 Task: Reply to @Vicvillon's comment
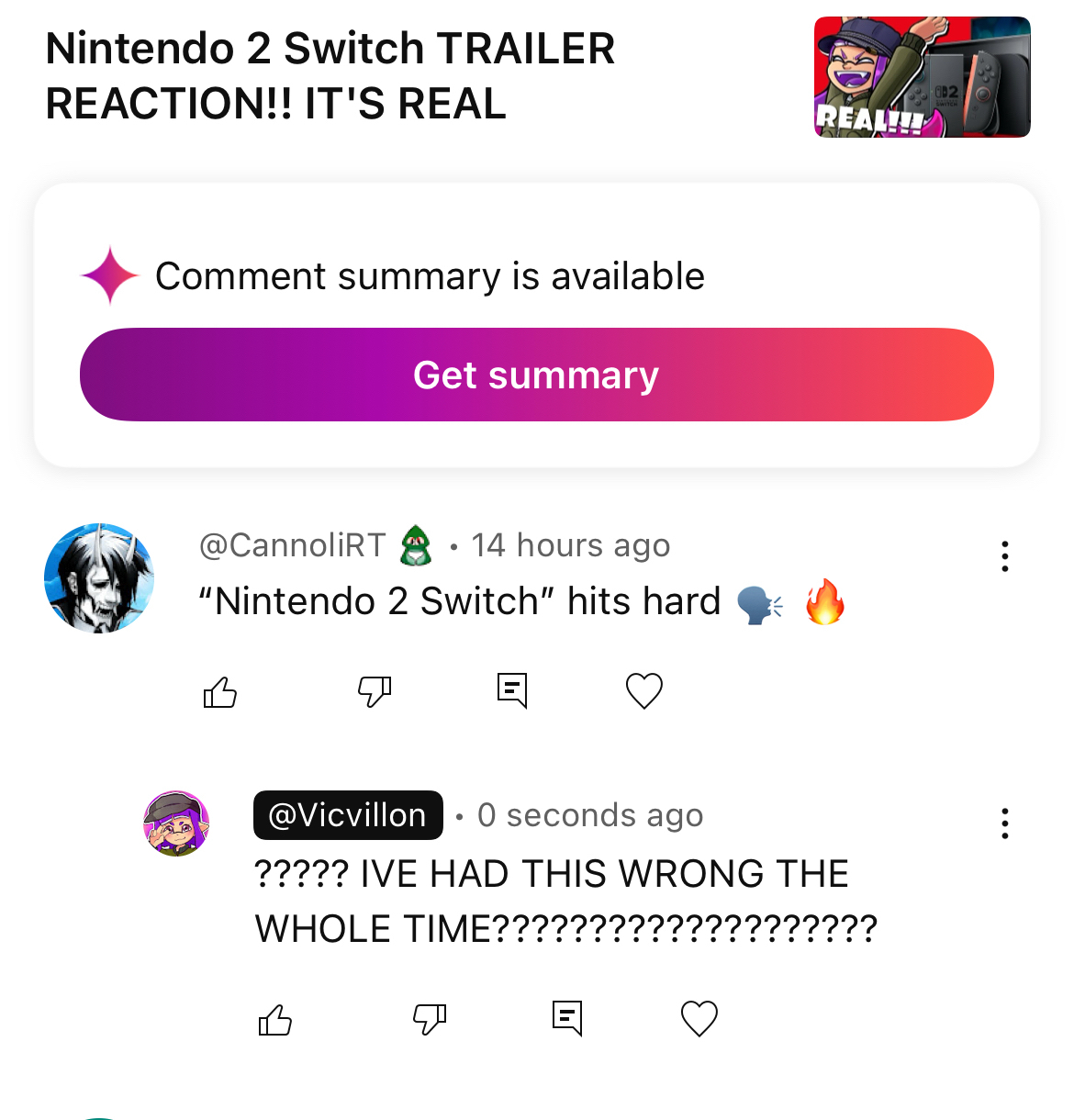567,1018
